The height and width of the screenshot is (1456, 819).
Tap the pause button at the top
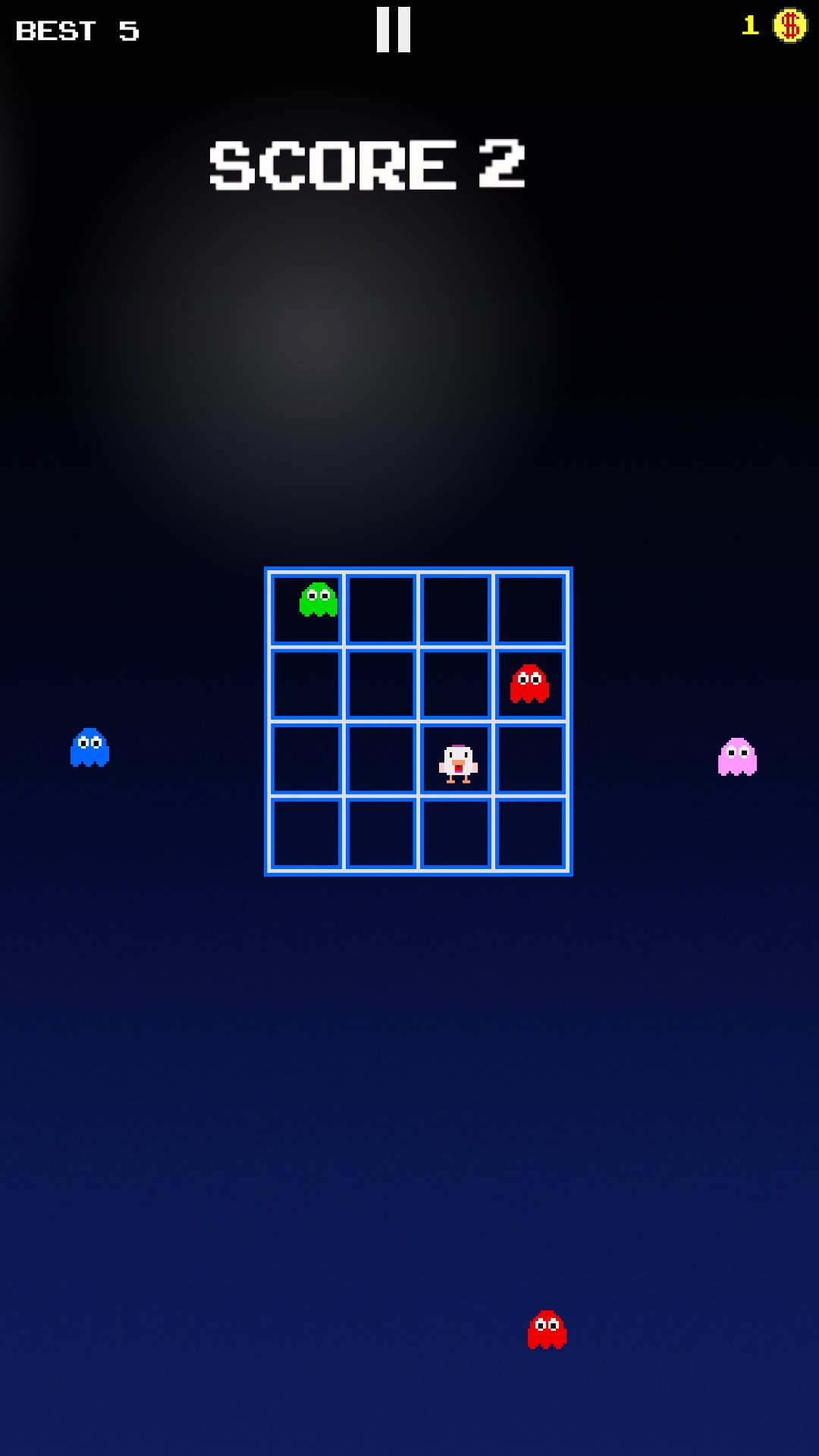[x=394, y=28]
